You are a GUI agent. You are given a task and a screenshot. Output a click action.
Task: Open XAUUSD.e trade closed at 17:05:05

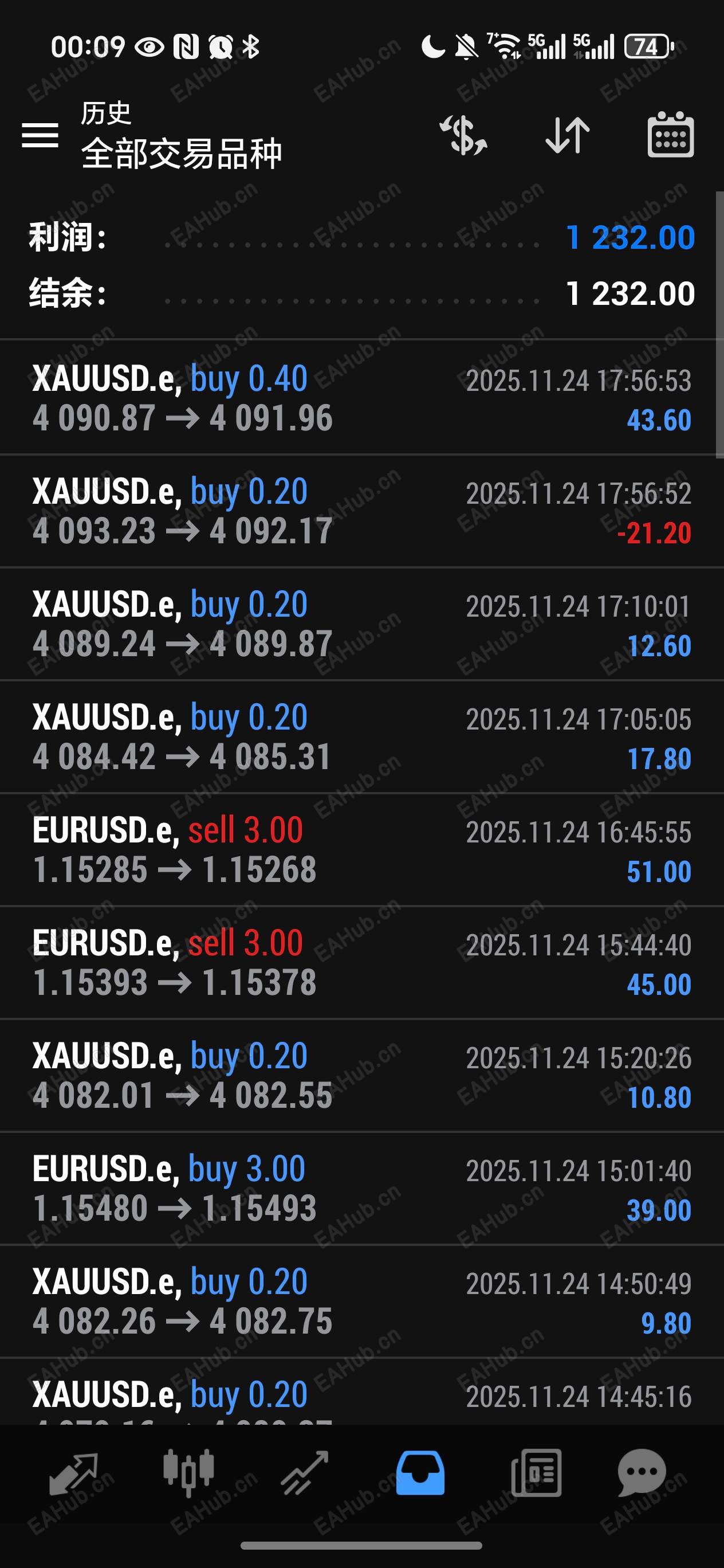click(361, 736)
